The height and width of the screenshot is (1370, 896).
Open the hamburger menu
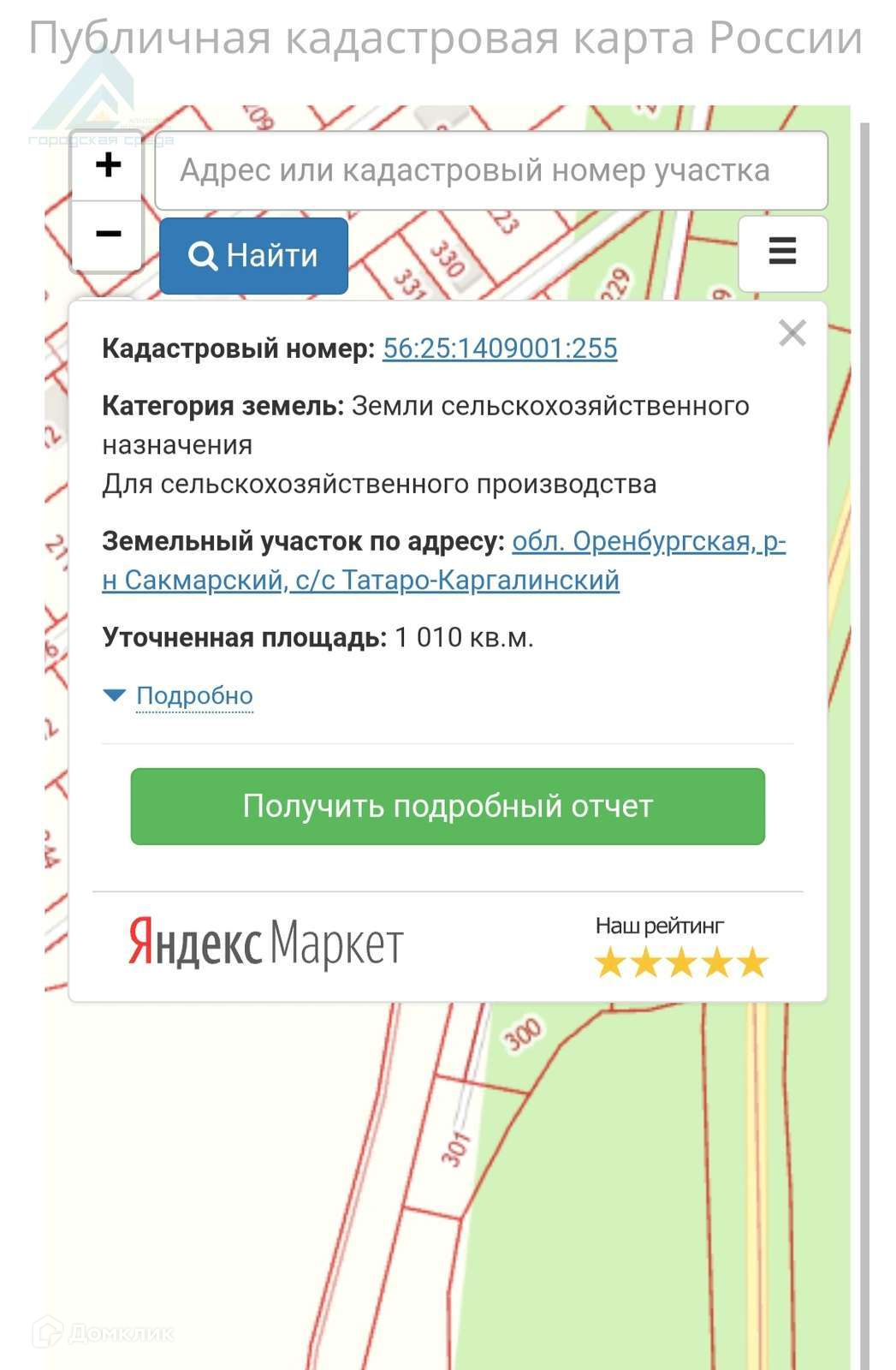tap(782, 253)
